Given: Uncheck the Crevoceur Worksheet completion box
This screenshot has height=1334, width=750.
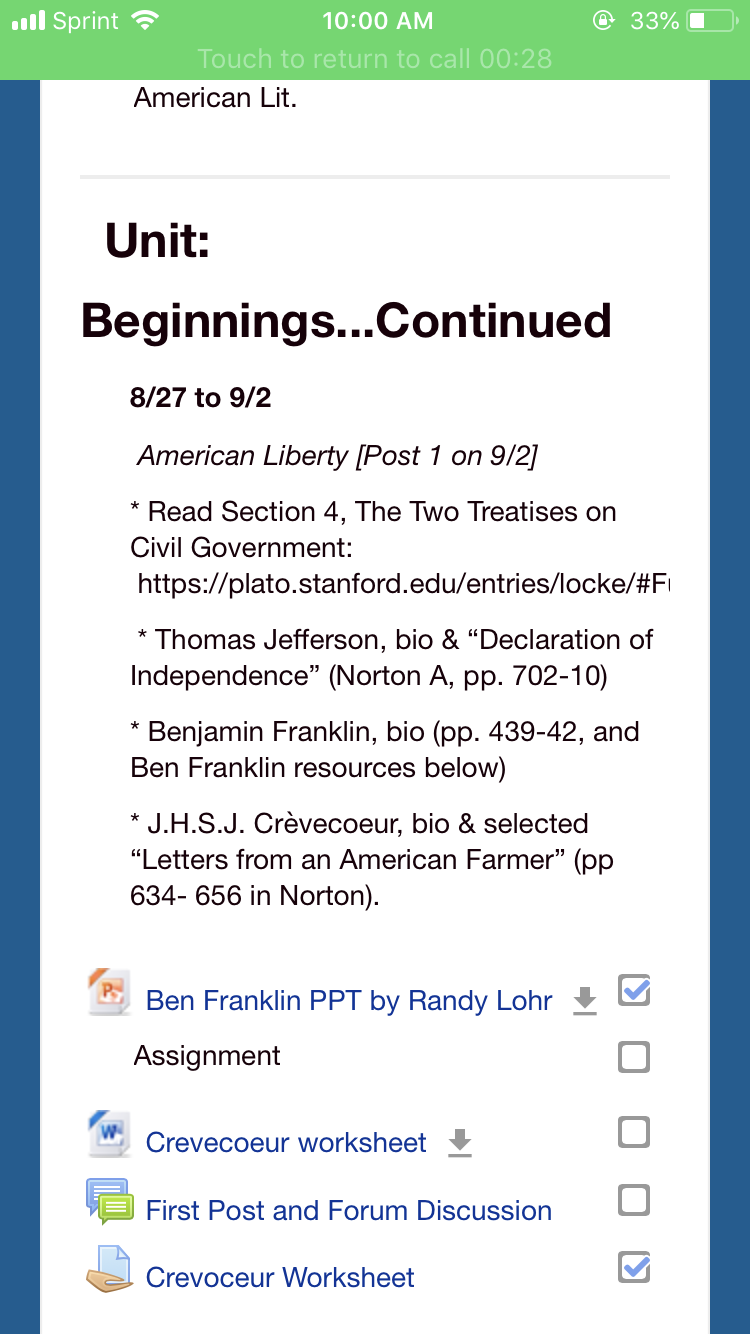Looking at the screenshot, I should (x=634, y=1267).
